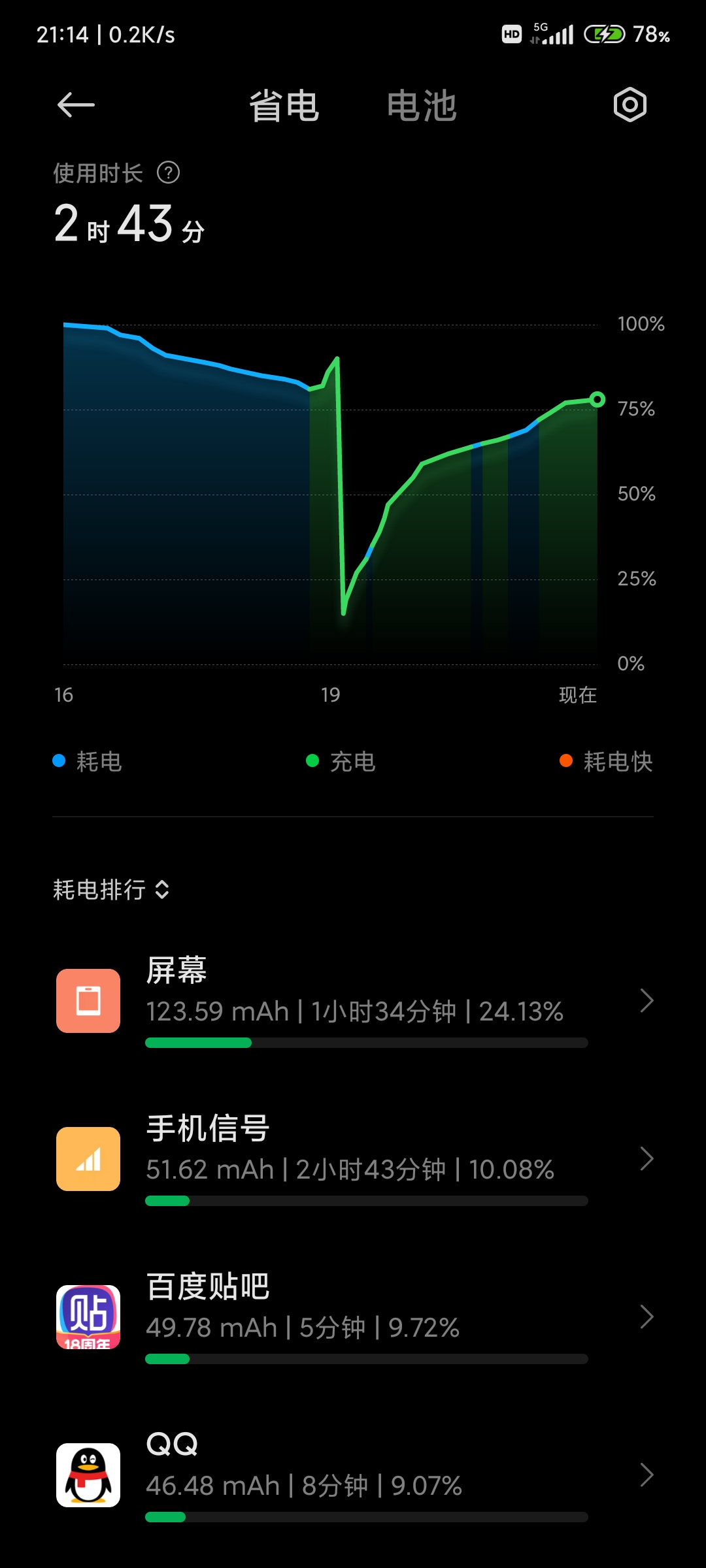Open 手机信号 power usage details
706x1568 pixels.
tap(353, 1159)
